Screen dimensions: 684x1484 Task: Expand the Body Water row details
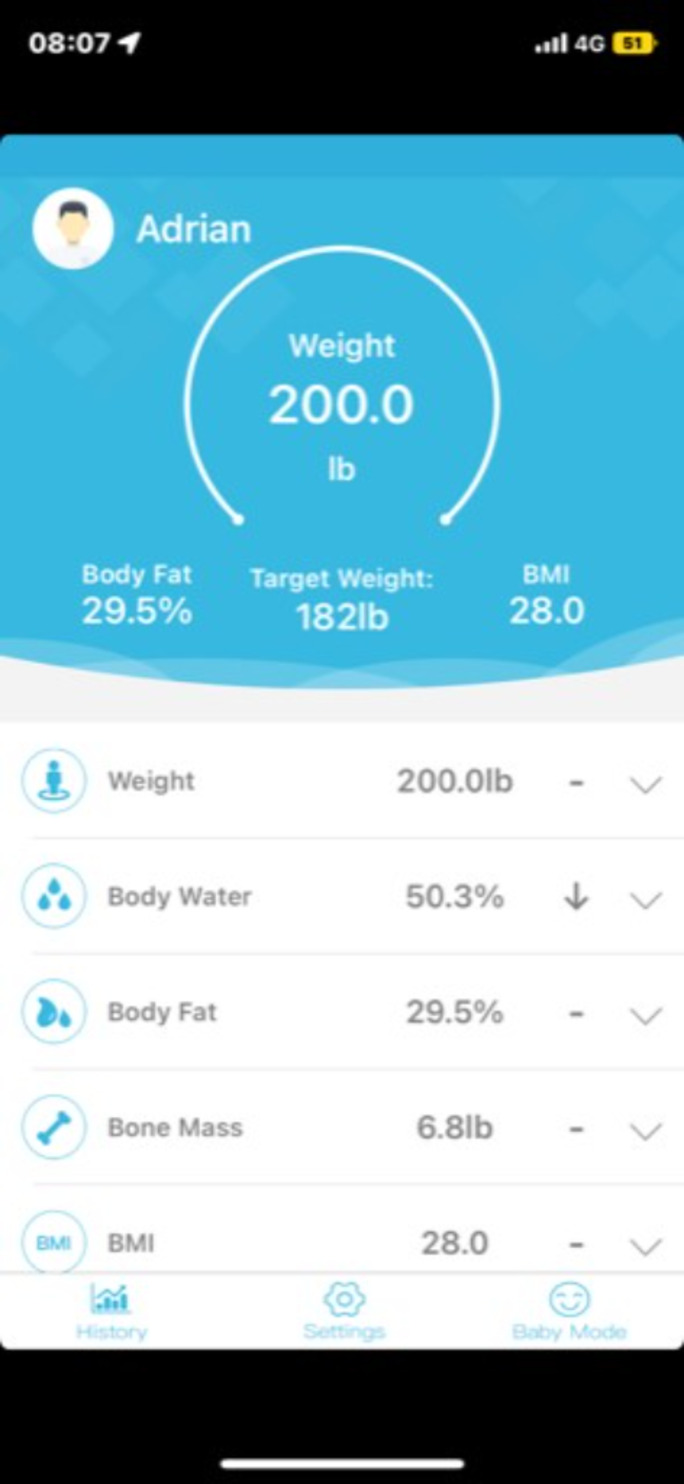point(646,900)
